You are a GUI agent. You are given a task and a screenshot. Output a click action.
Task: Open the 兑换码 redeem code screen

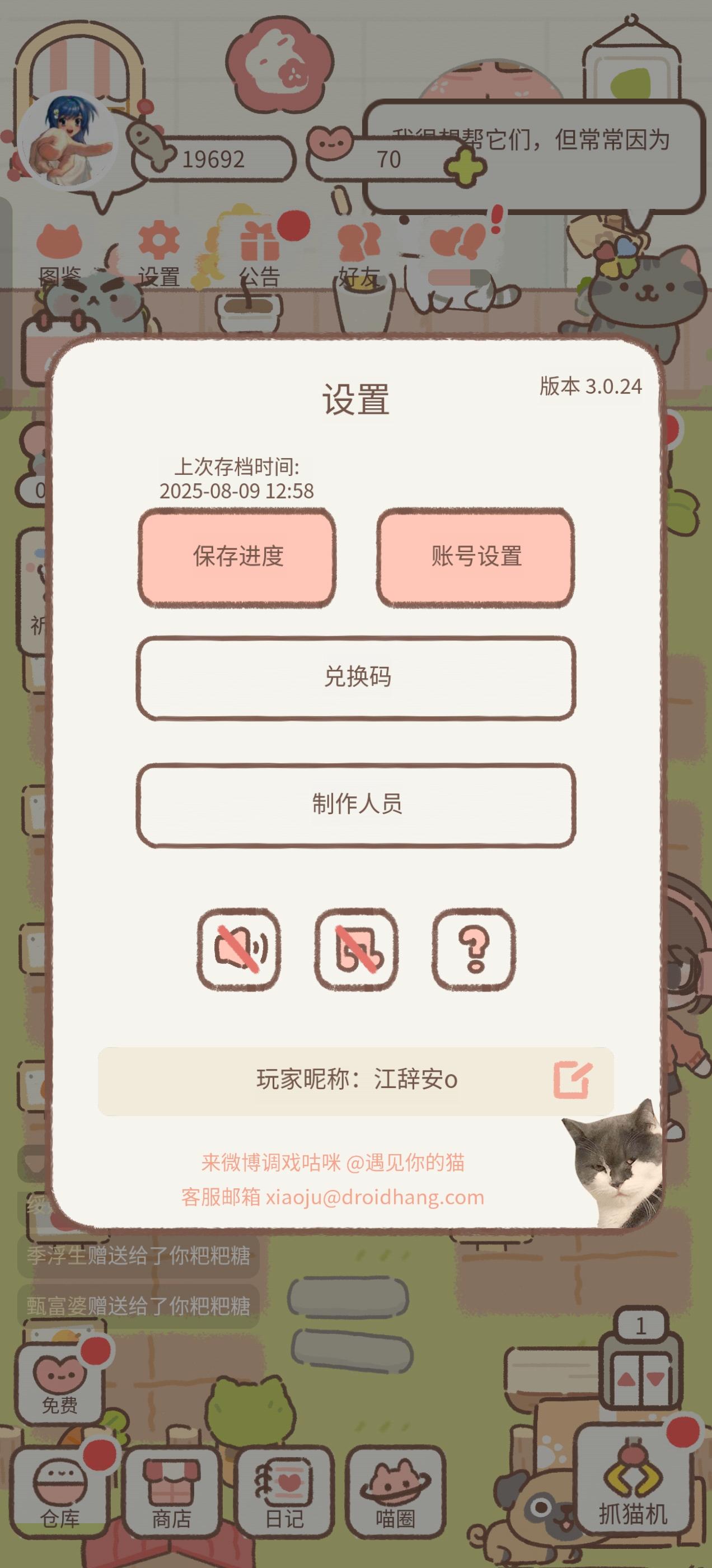point(356,678)
